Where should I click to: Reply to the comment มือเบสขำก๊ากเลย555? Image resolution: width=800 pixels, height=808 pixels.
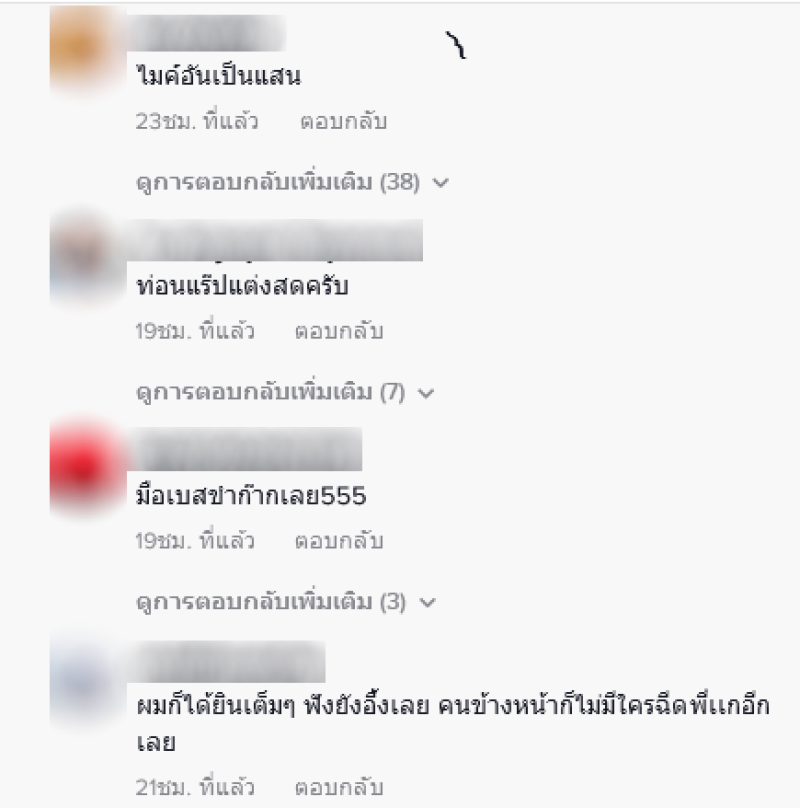click(338, 542)
